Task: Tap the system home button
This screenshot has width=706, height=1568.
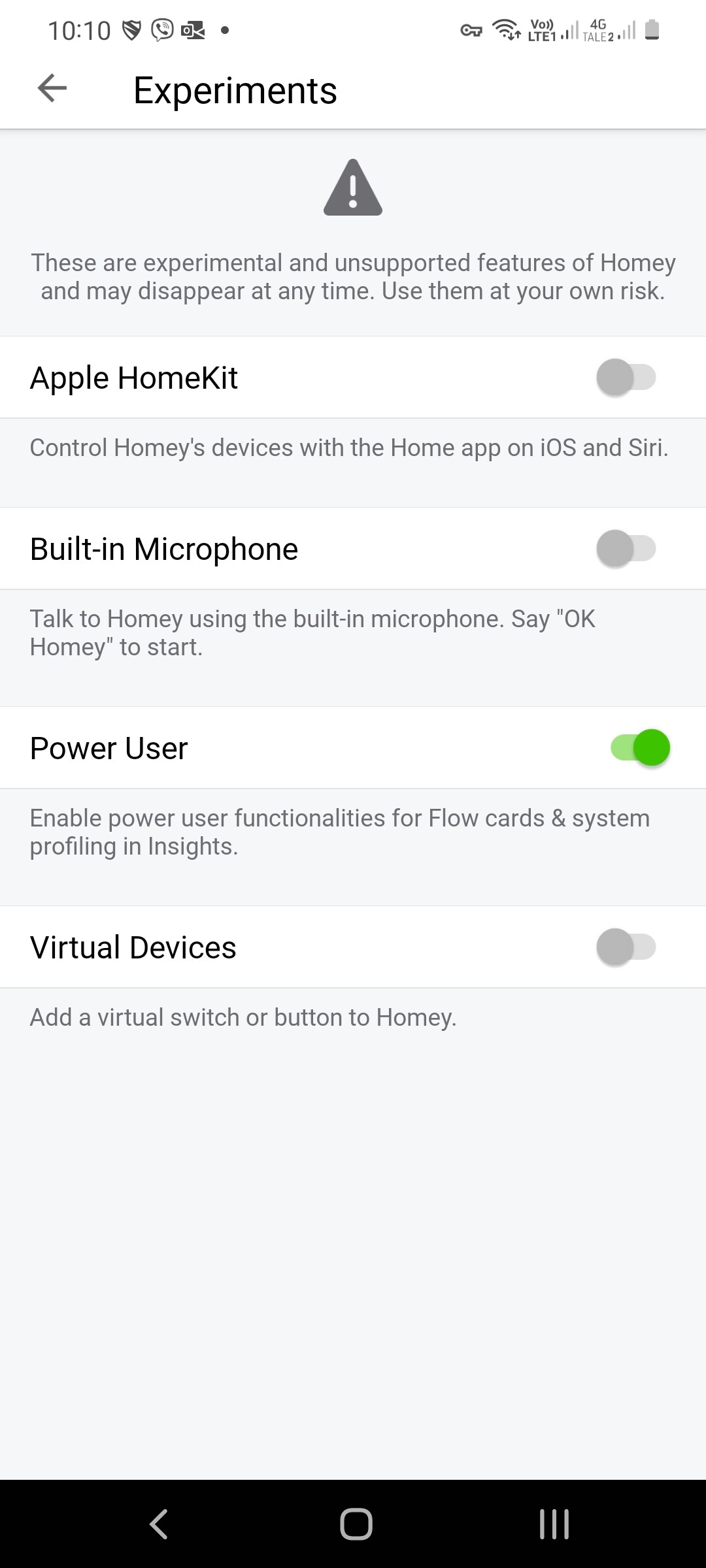Action: (x=356, y=1524)
